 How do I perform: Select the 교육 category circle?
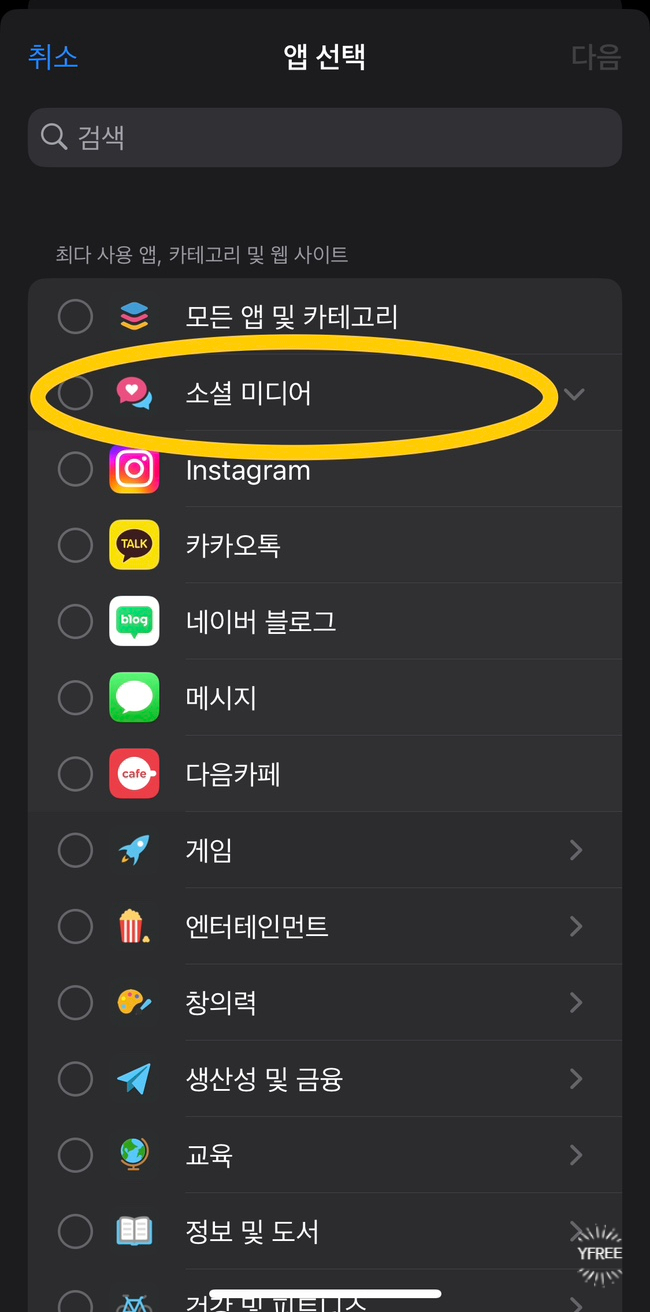point(75,1155)
